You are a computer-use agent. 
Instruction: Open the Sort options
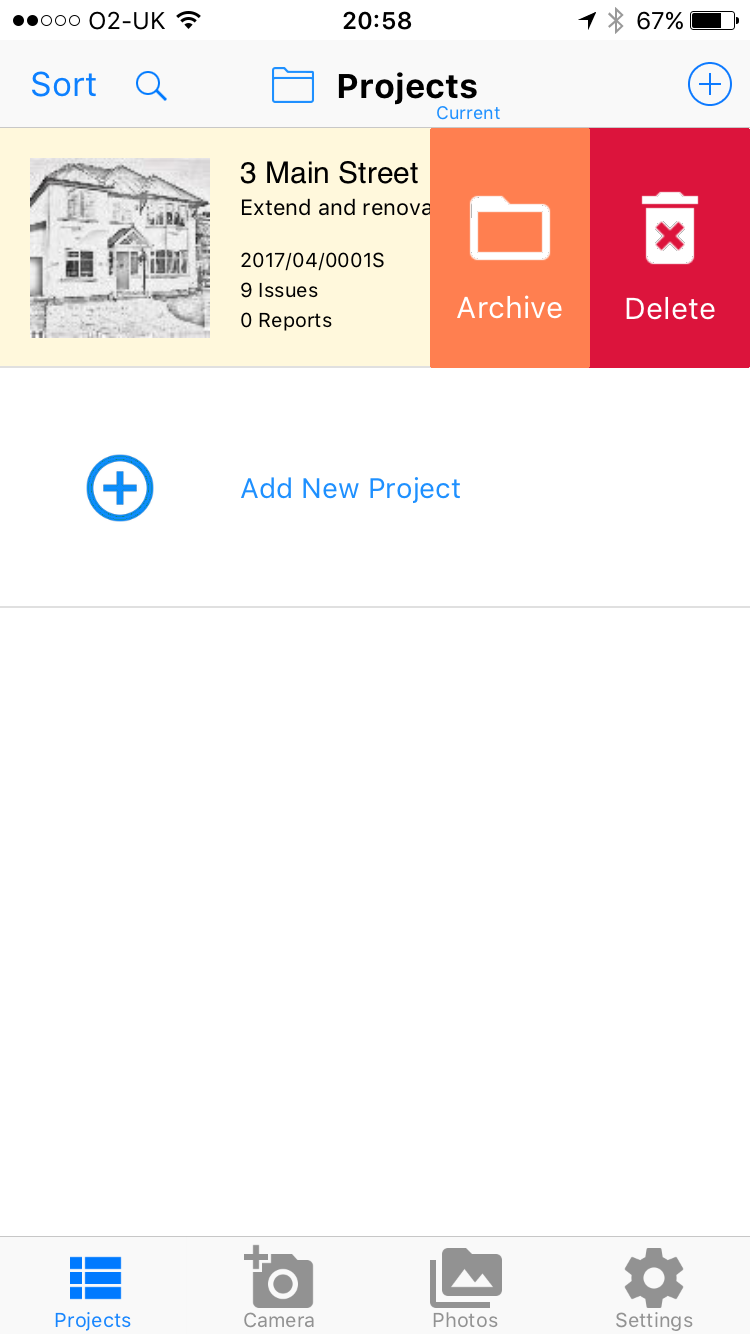click(64, 85)
